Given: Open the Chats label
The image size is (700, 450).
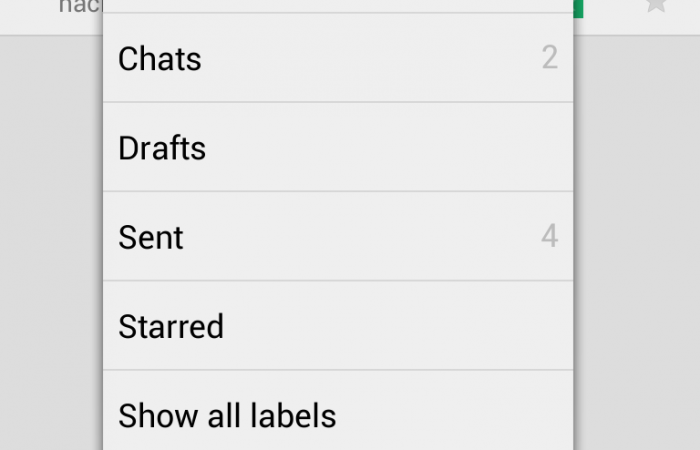Looking at the screenshot, I should 338,58.
